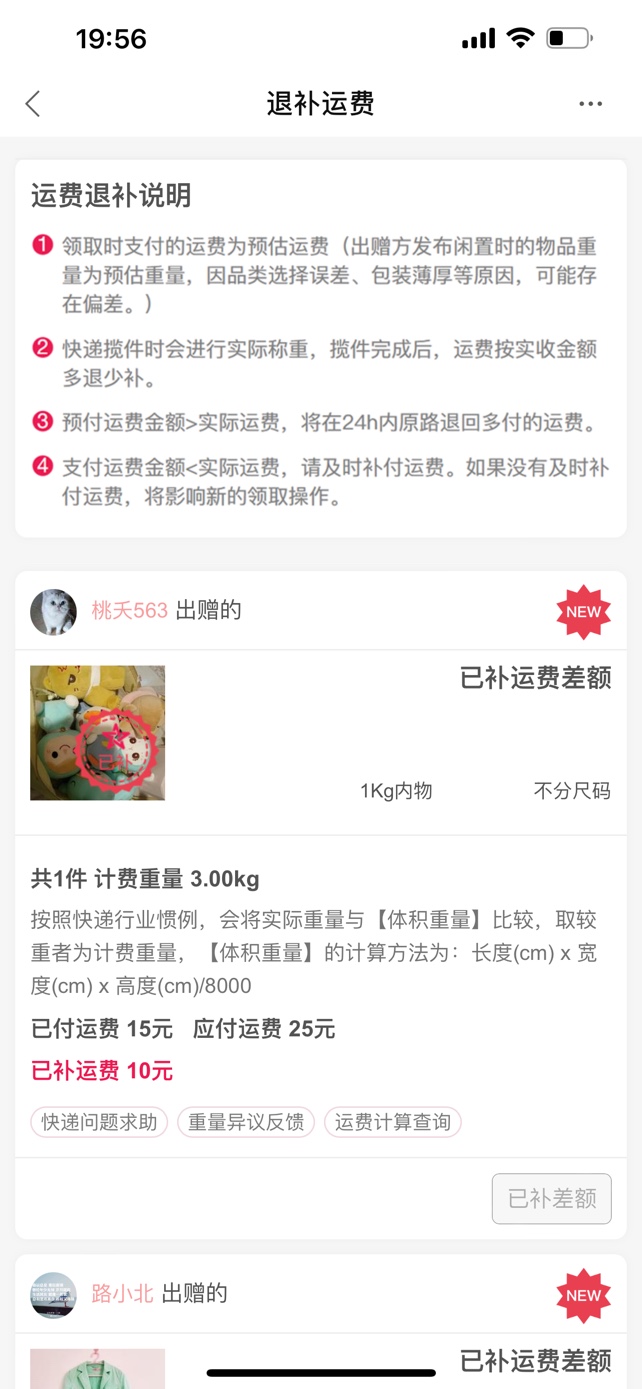
Task: Check 运费计算查询
Action: [392, 1122]
